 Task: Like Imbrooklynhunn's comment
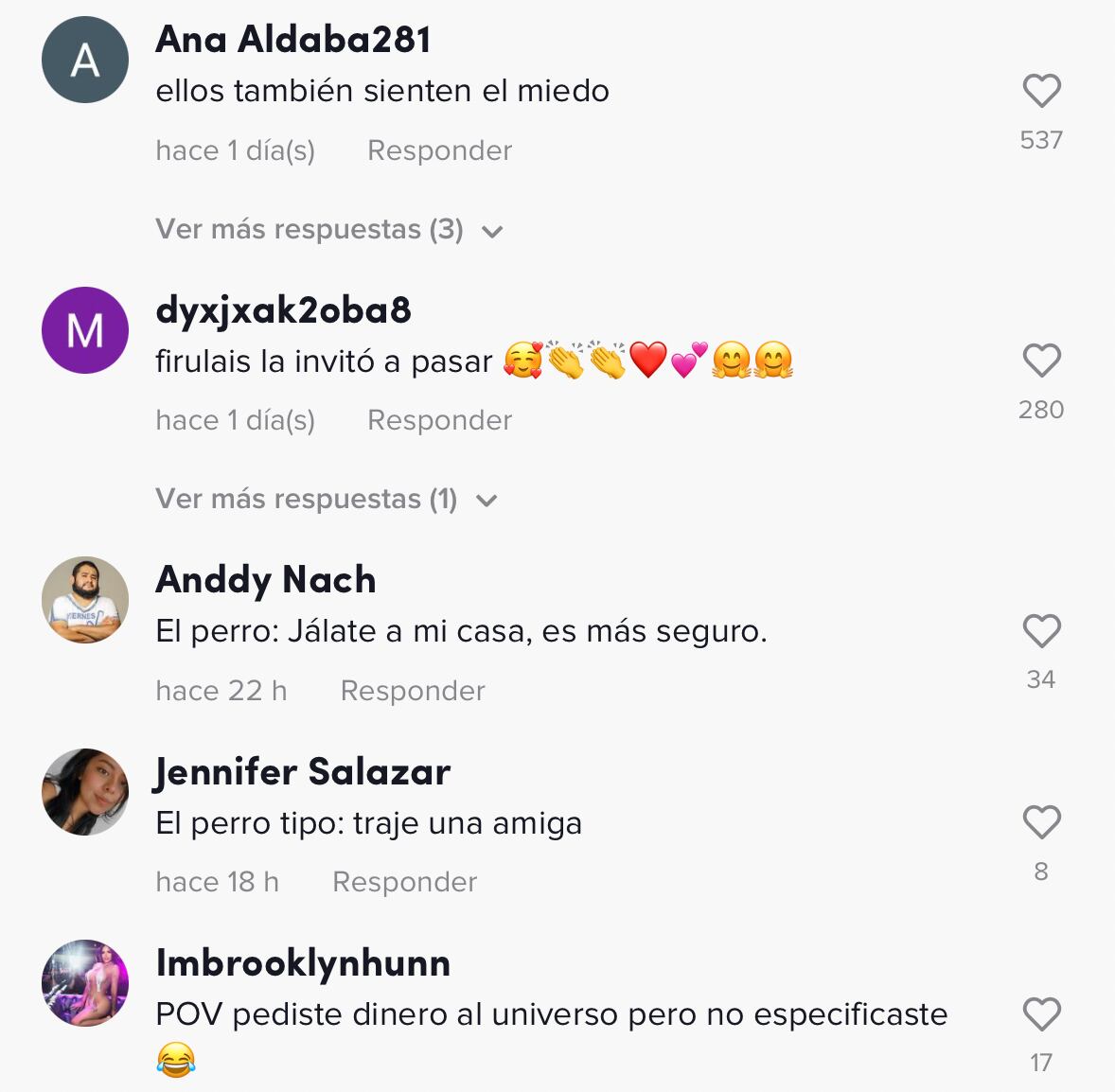(1041, 1015)
